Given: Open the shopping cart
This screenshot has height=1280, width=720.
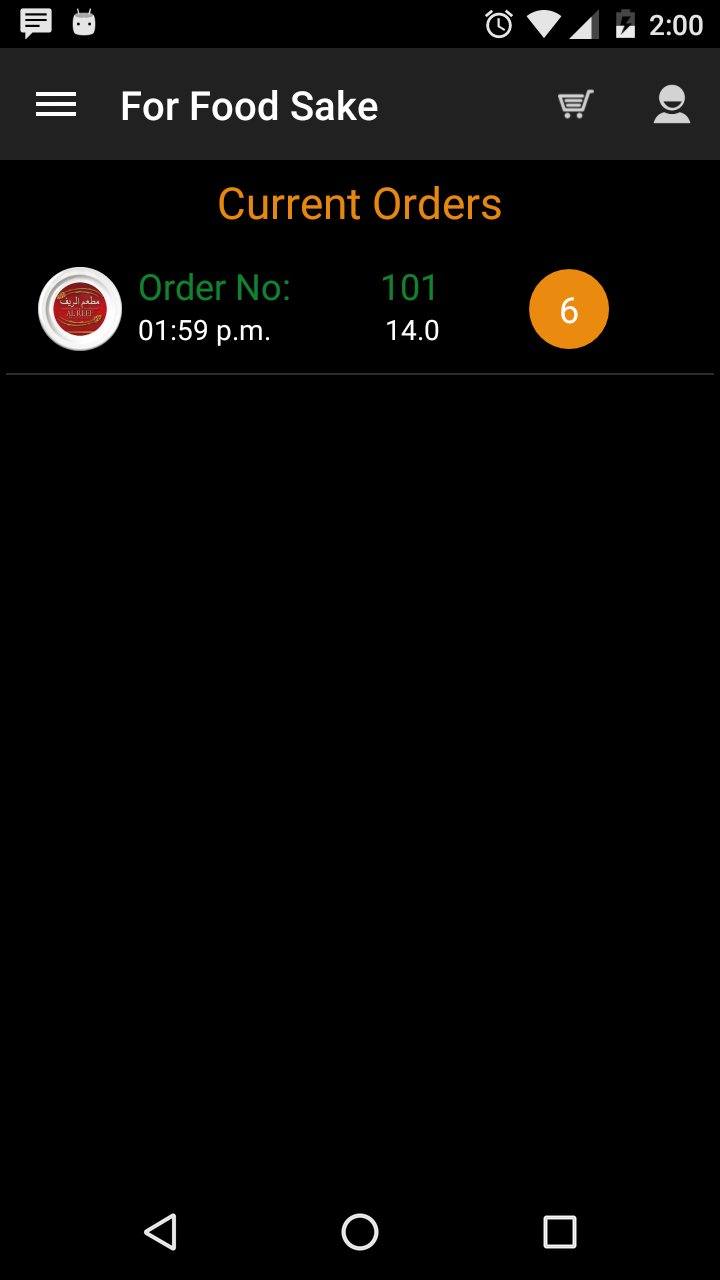Looking at the screenshot, I should [x=575, y=104].
